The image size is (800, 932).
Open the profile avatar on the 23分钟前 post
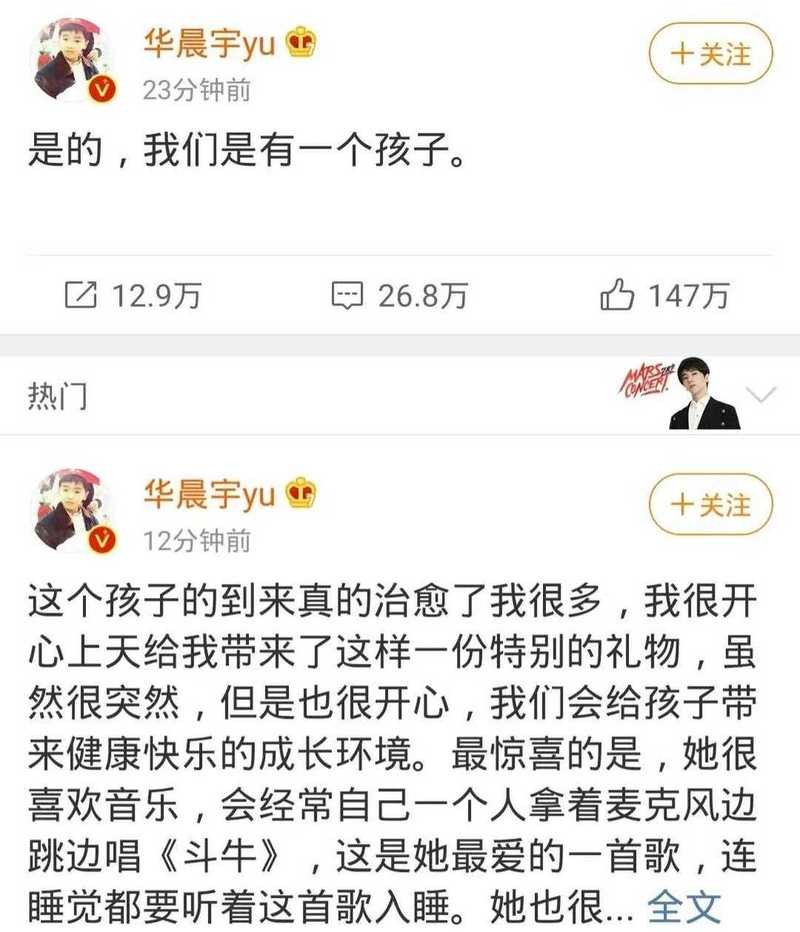pos(70,58)
